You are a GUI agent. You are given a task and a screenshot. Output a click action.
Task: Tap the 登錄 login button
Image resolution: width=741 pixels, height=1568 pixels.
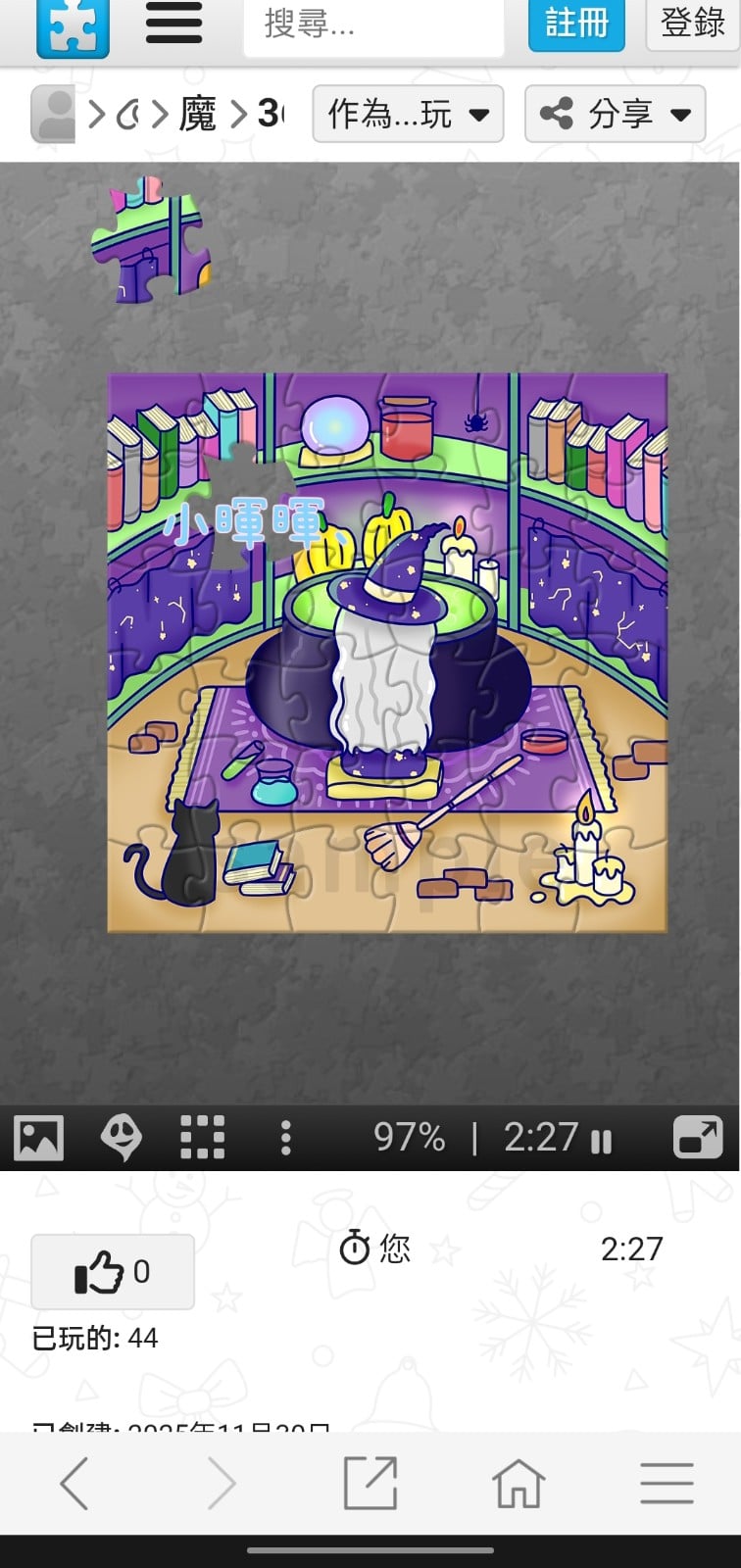(x=692, y=24)
